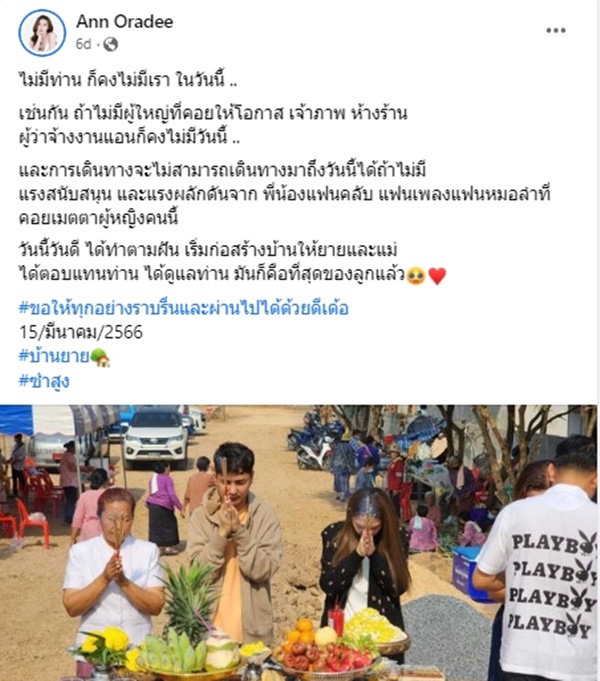Open the hashtag #ซำสูง
The image size is (600, 681).
[43, 381]
